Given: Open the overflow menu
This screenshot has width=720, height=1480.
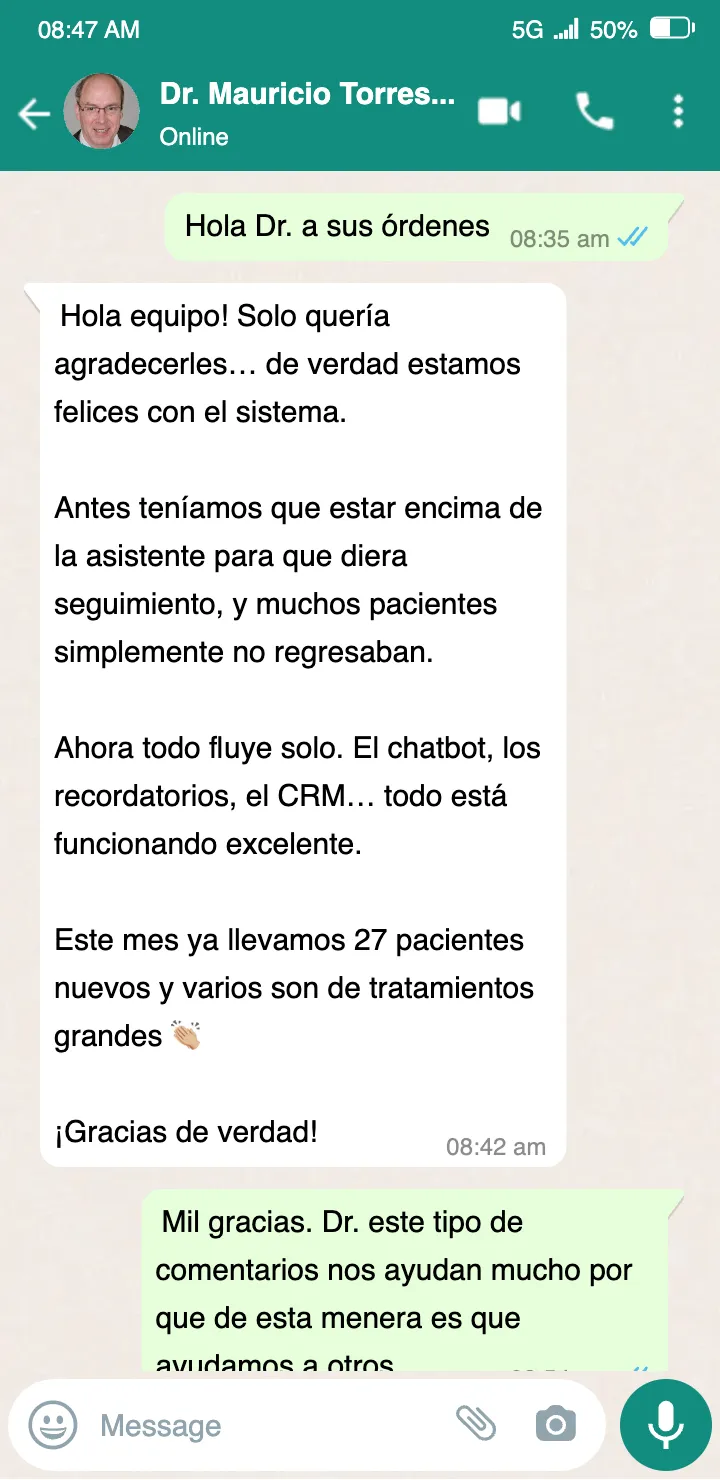Looking at the screenshot, I should pyautogui.click(x=678, y=112).
